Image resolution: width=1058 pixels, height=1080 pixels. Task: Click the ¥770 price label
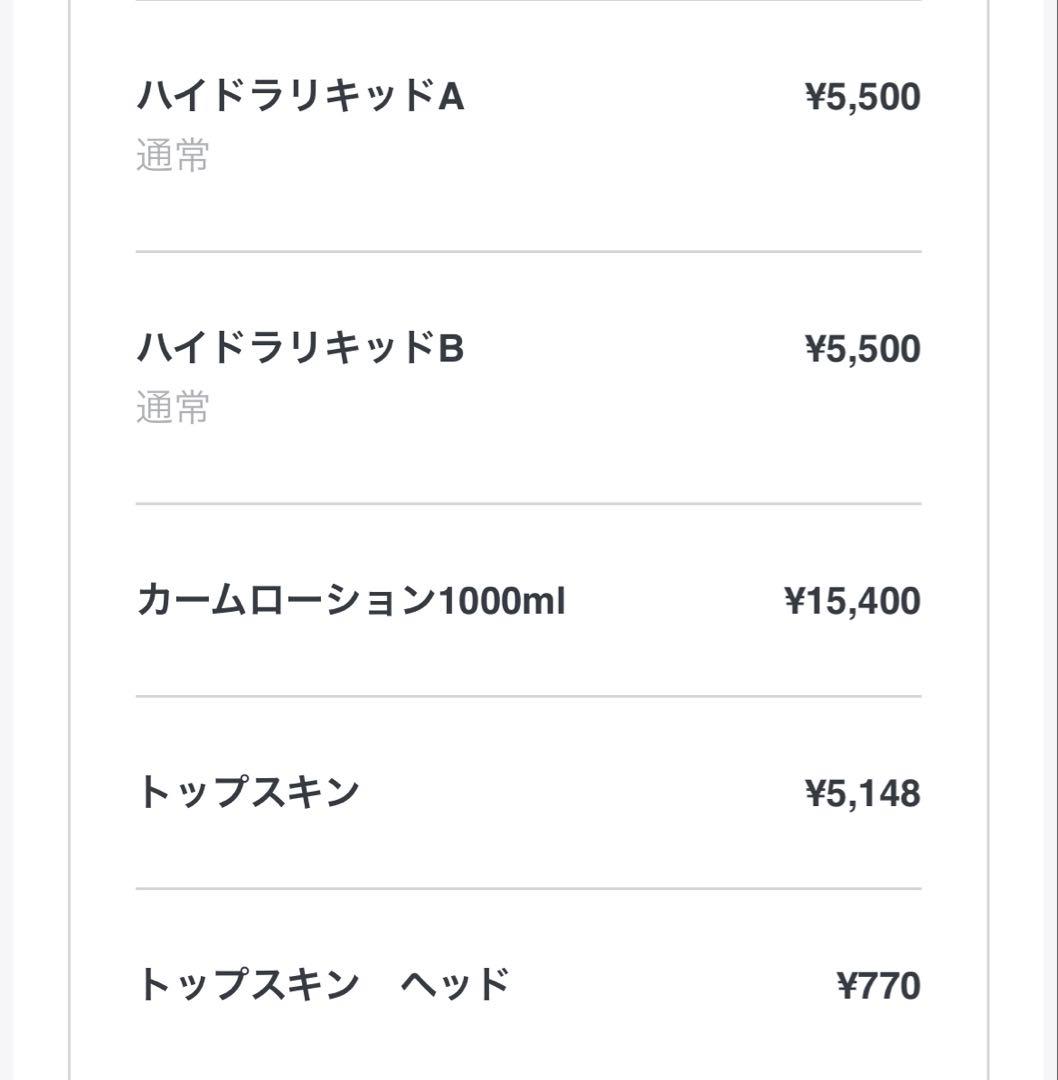point(880,985)
